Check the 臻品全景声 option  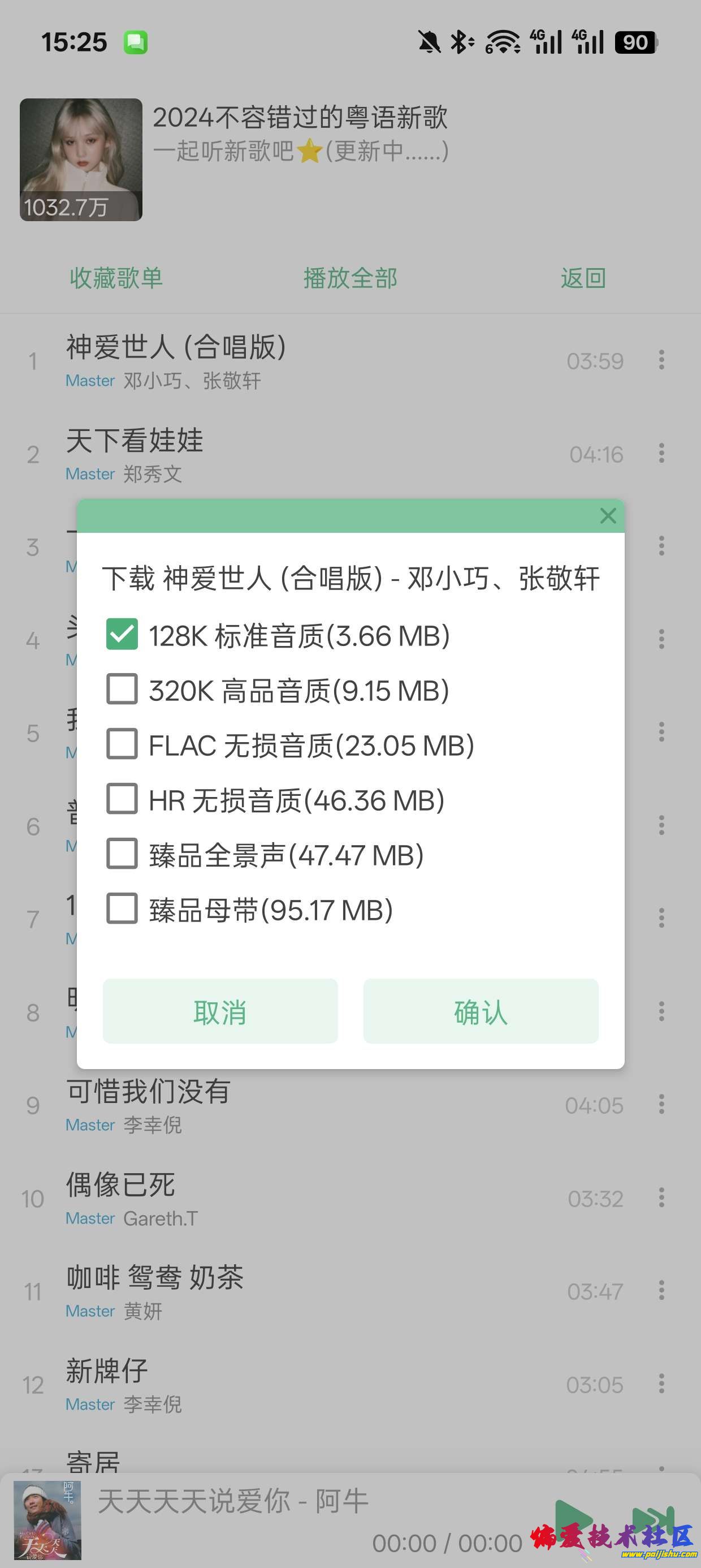[x=121, y=854]
